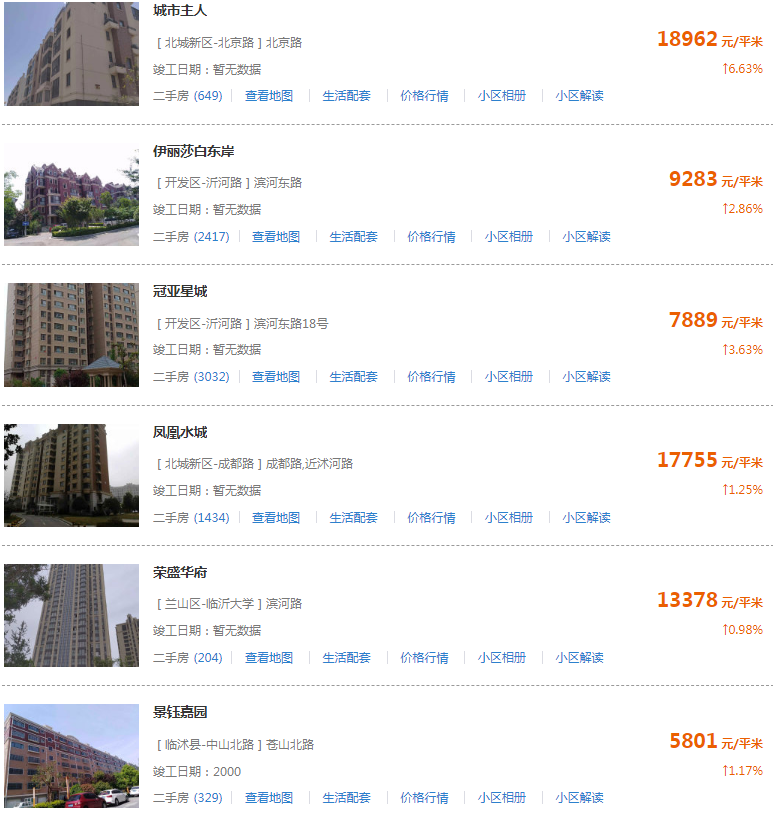Open the 荣盛华府 tower thumbnail image
The height and width of the screenshot is (823, 773).
tap(71, 615)
